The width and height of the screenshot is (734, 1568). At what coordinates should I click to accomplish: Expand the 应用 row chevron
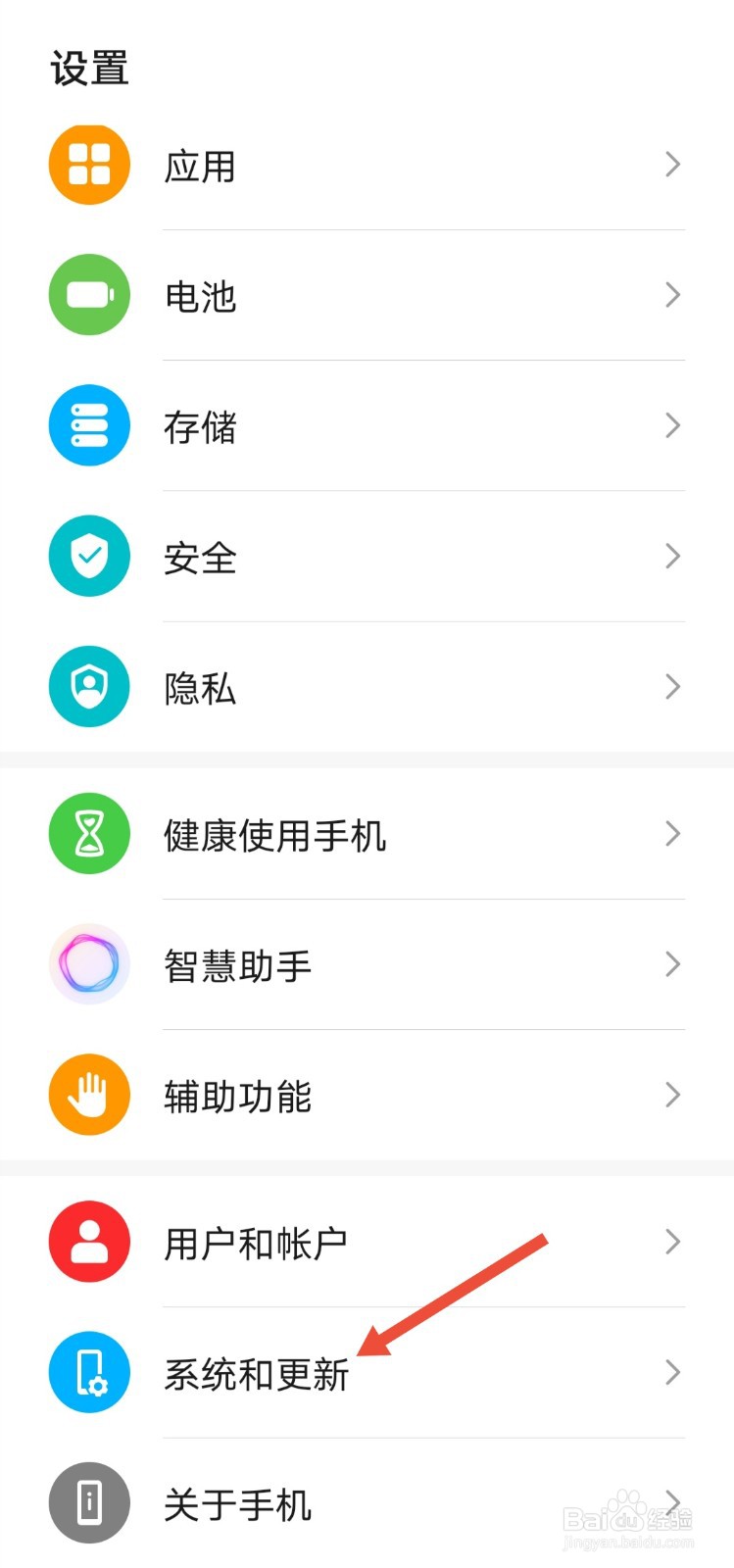click(672, 165)
